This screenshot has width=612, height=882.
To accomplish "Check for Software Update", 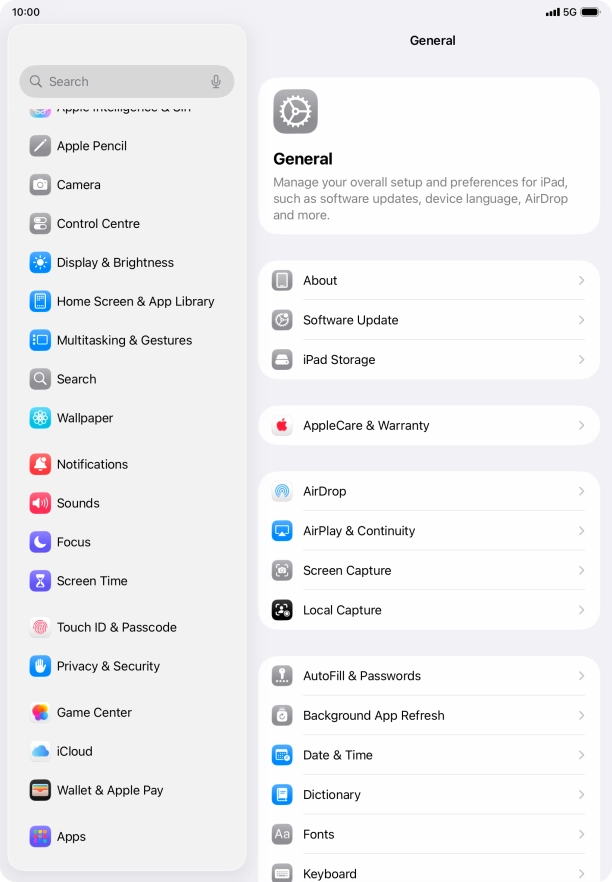I will tap(429, 320).
